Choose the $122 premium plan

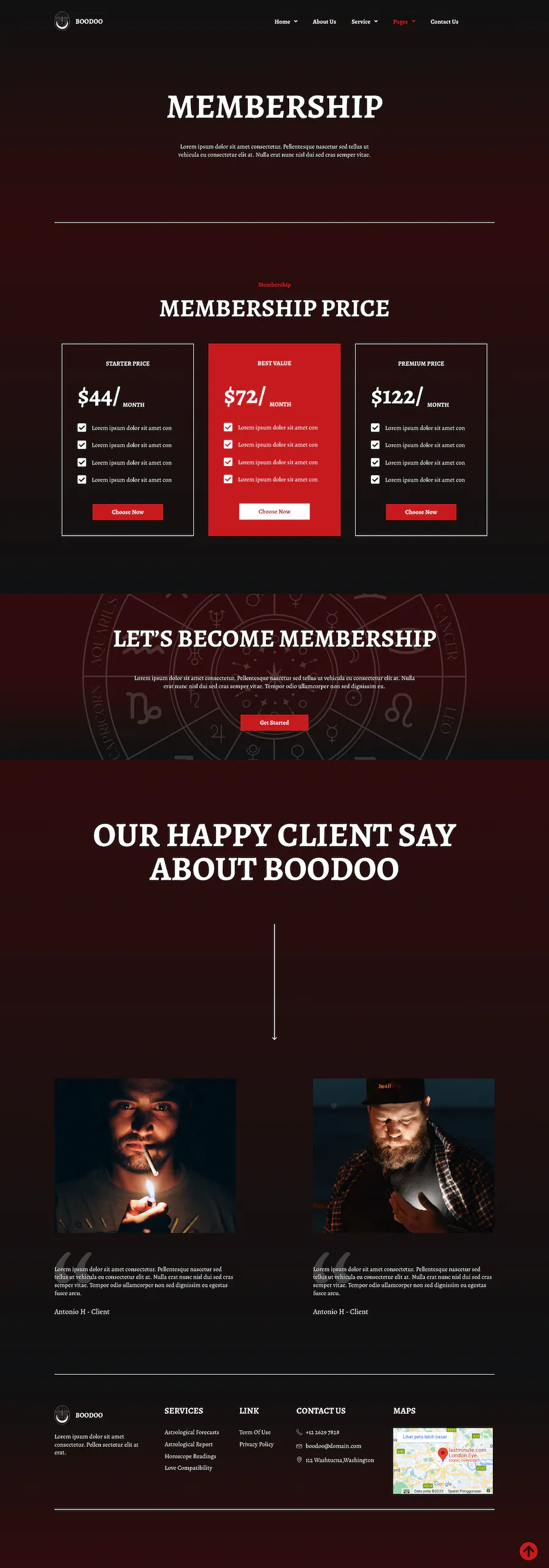point(421,512)
